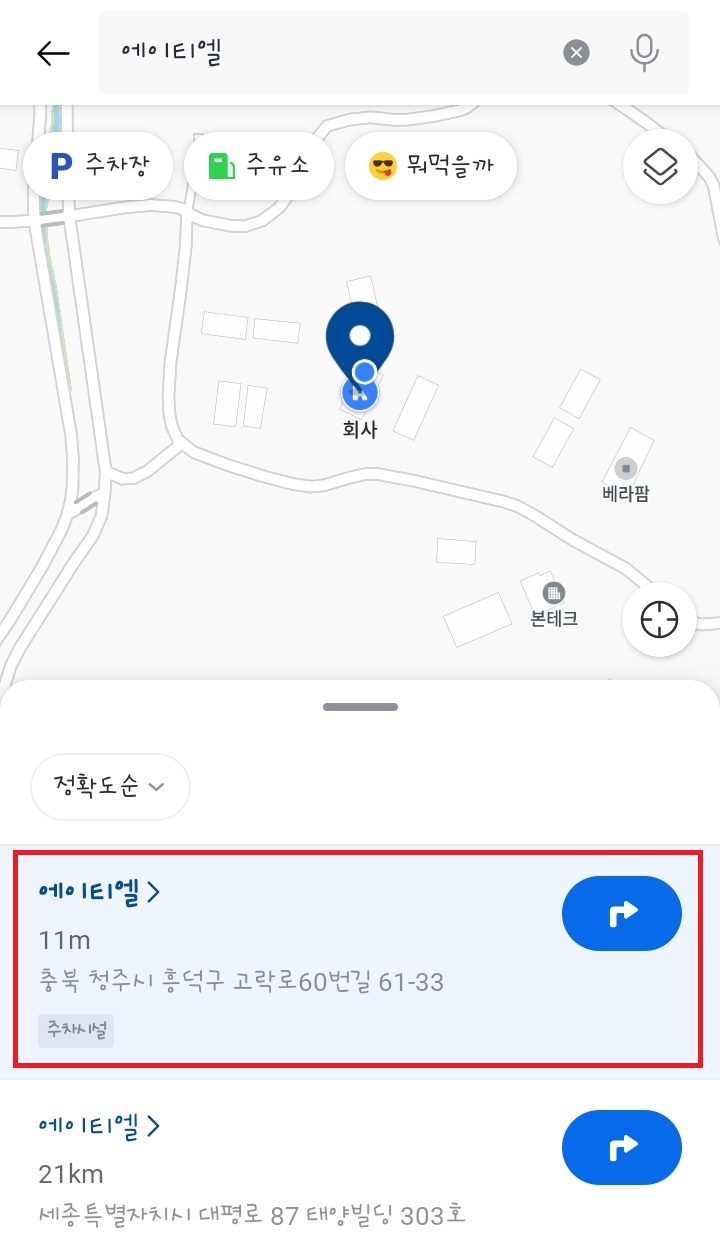The image size is (720, 1247).
Task: Open the 에이티엘 result 11m away
Action: 99,892
